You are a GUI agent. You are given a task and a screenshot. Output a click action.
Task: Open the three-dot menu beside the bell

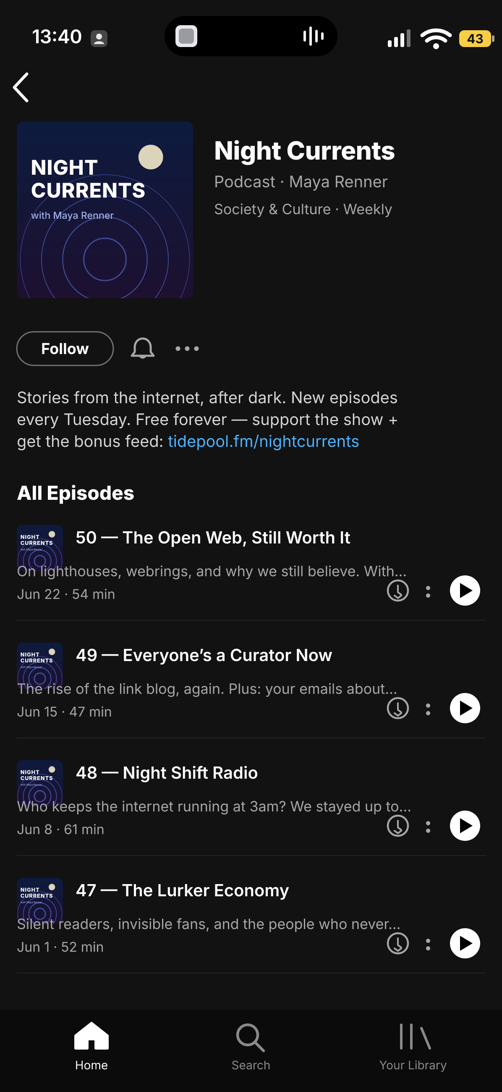[x=187, y=348]
